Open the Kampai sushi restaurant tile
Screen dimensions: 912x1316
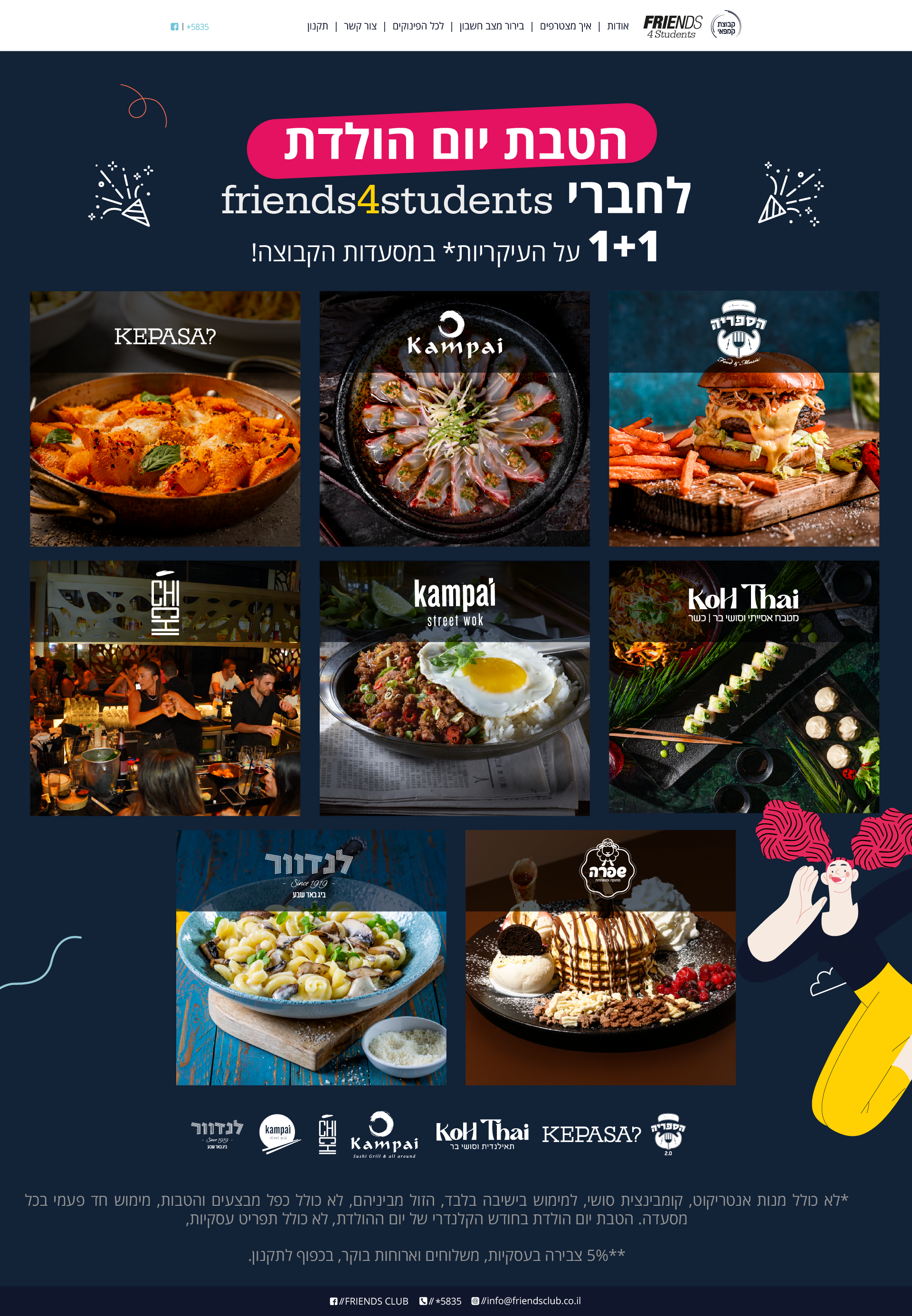click(454, 419)
